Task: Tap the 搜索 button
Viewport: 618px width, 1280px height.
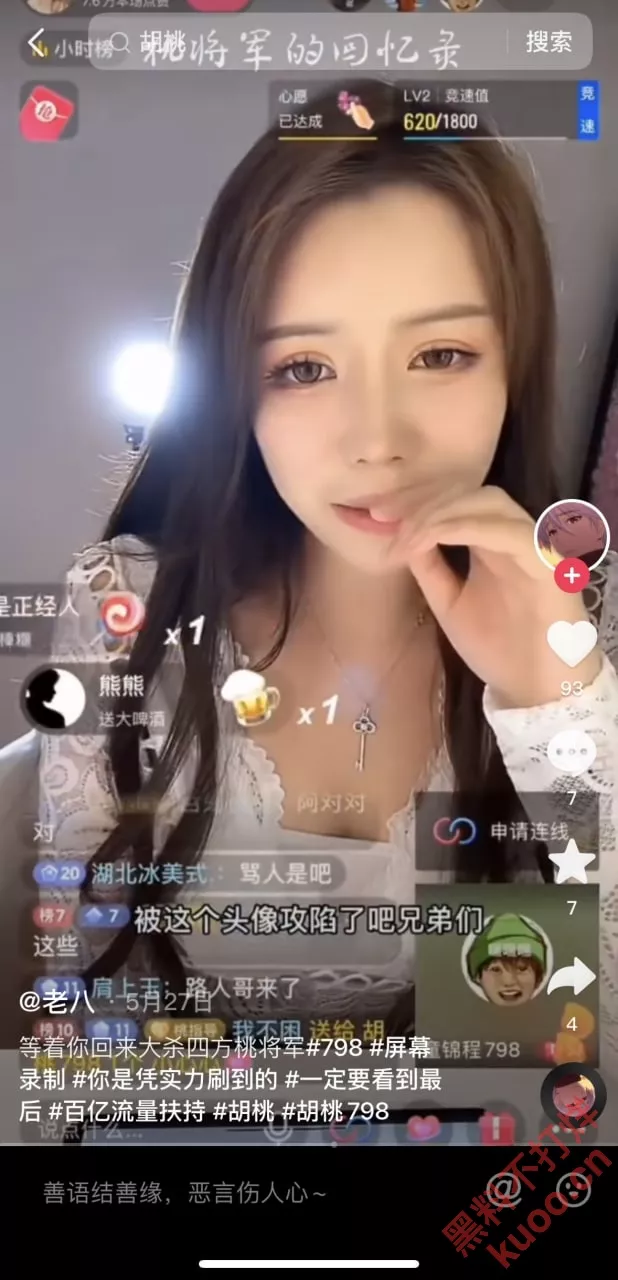Action: pos(549,42)
